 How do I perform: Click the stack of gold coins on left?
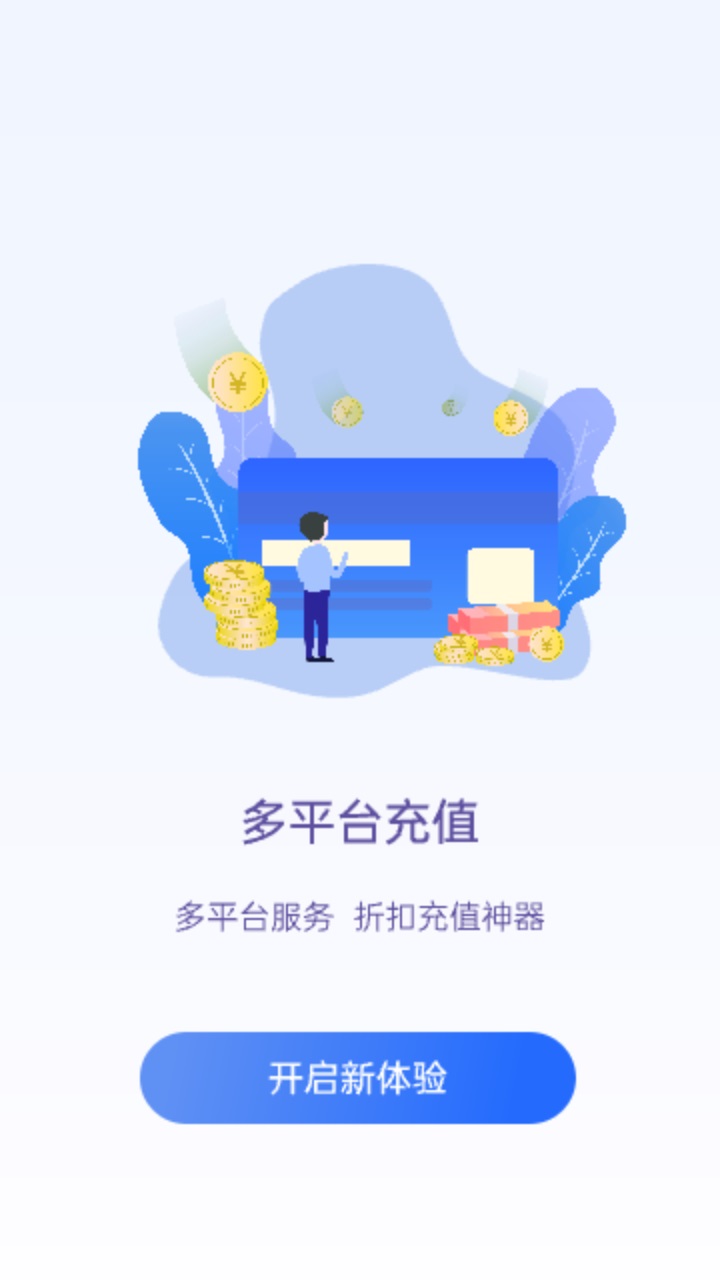238,605
